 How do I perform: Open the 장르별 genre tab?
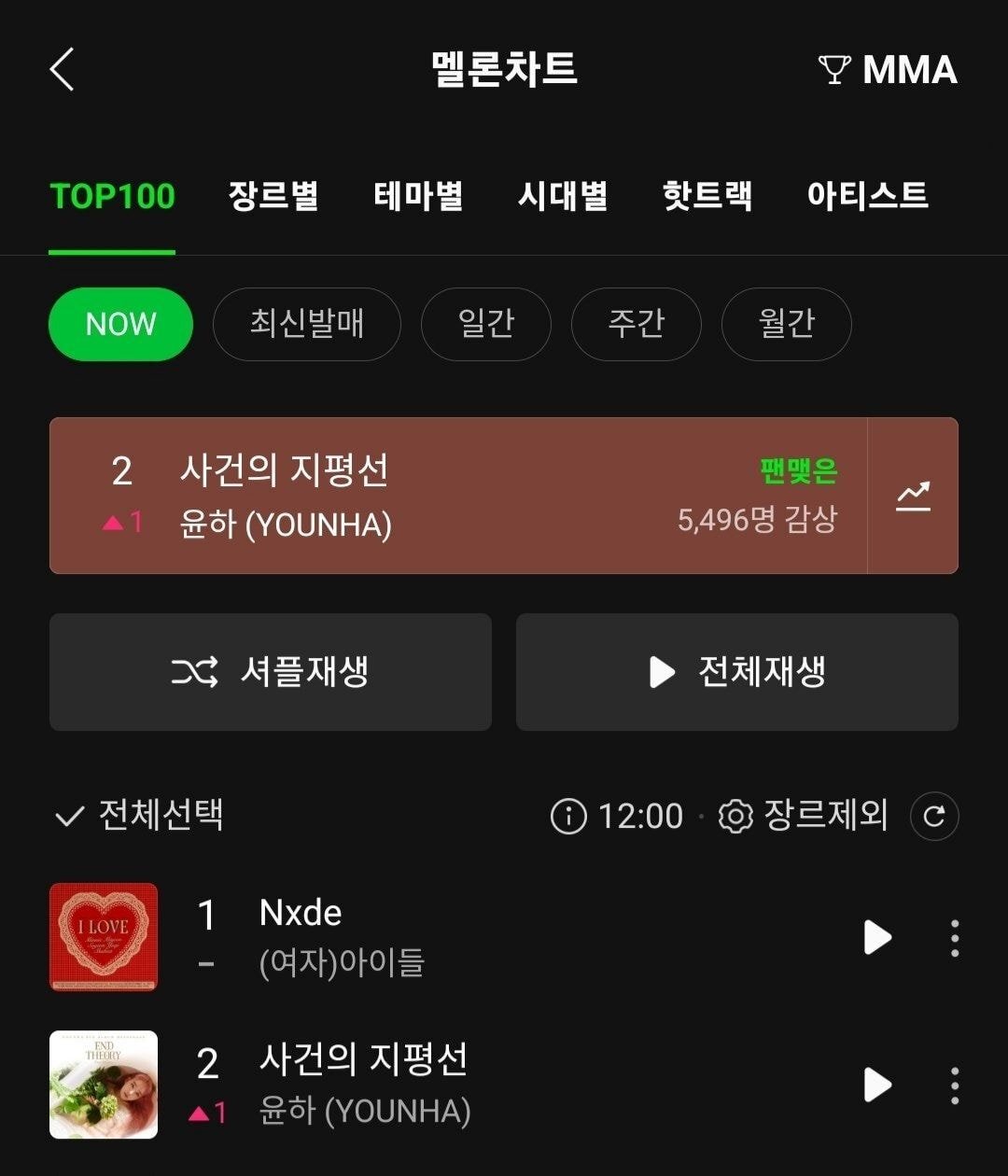272,196
